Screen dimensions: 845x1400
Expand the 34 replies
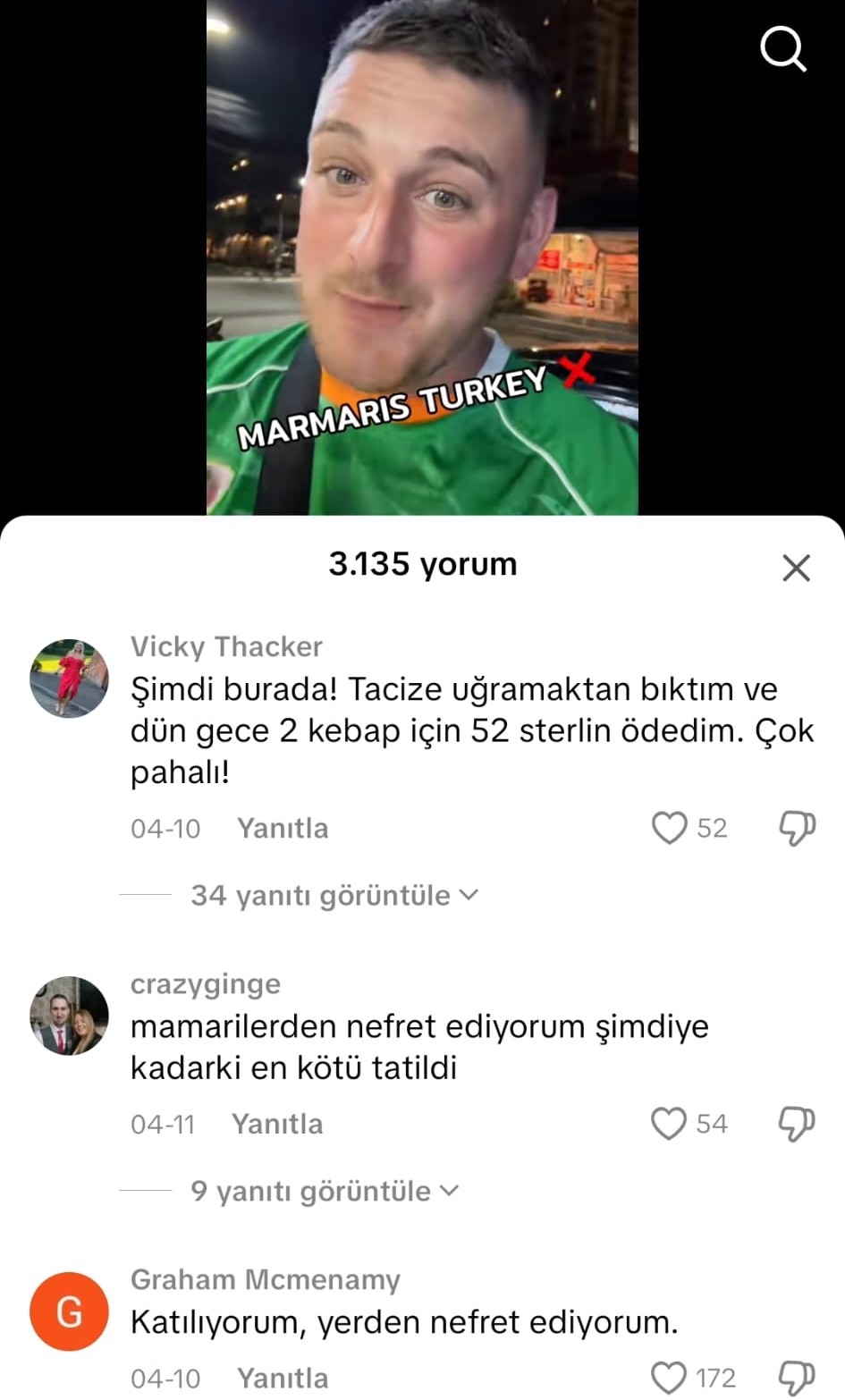[333, 895]
